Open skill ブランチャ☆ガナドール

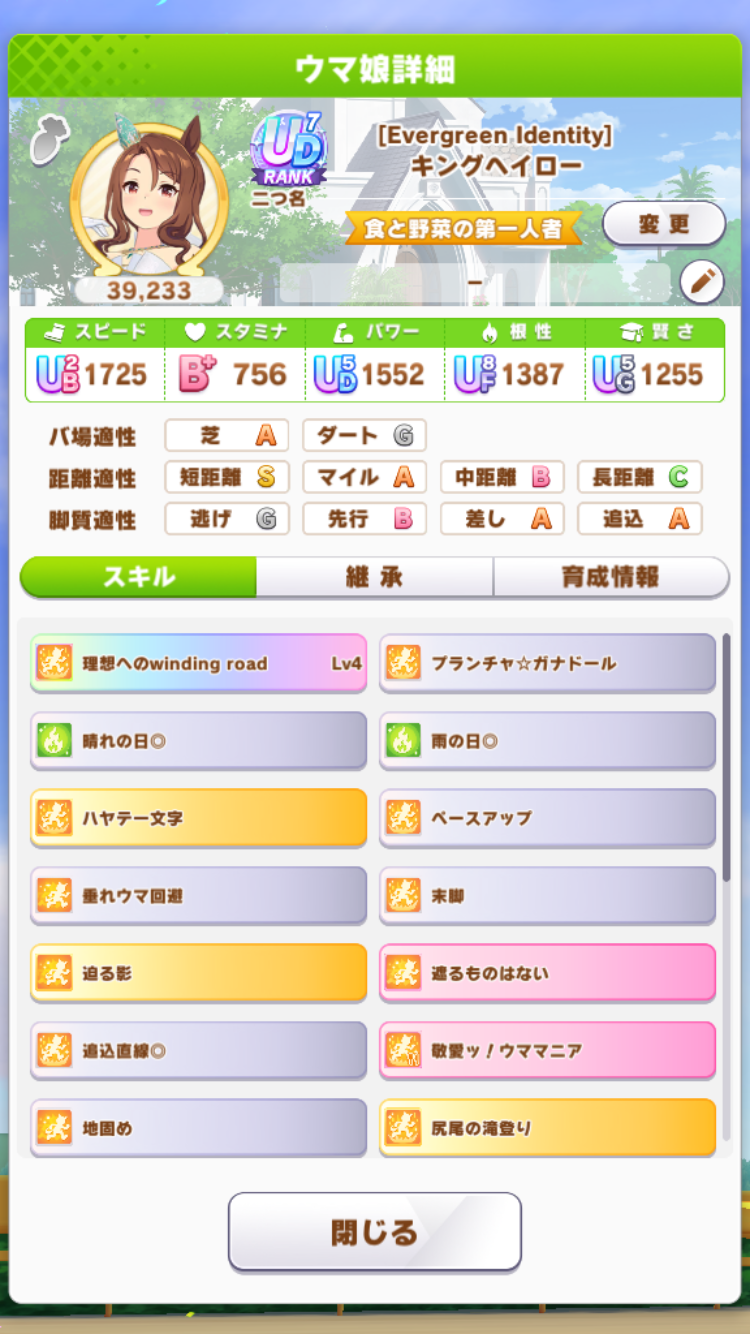coord(547,662)
